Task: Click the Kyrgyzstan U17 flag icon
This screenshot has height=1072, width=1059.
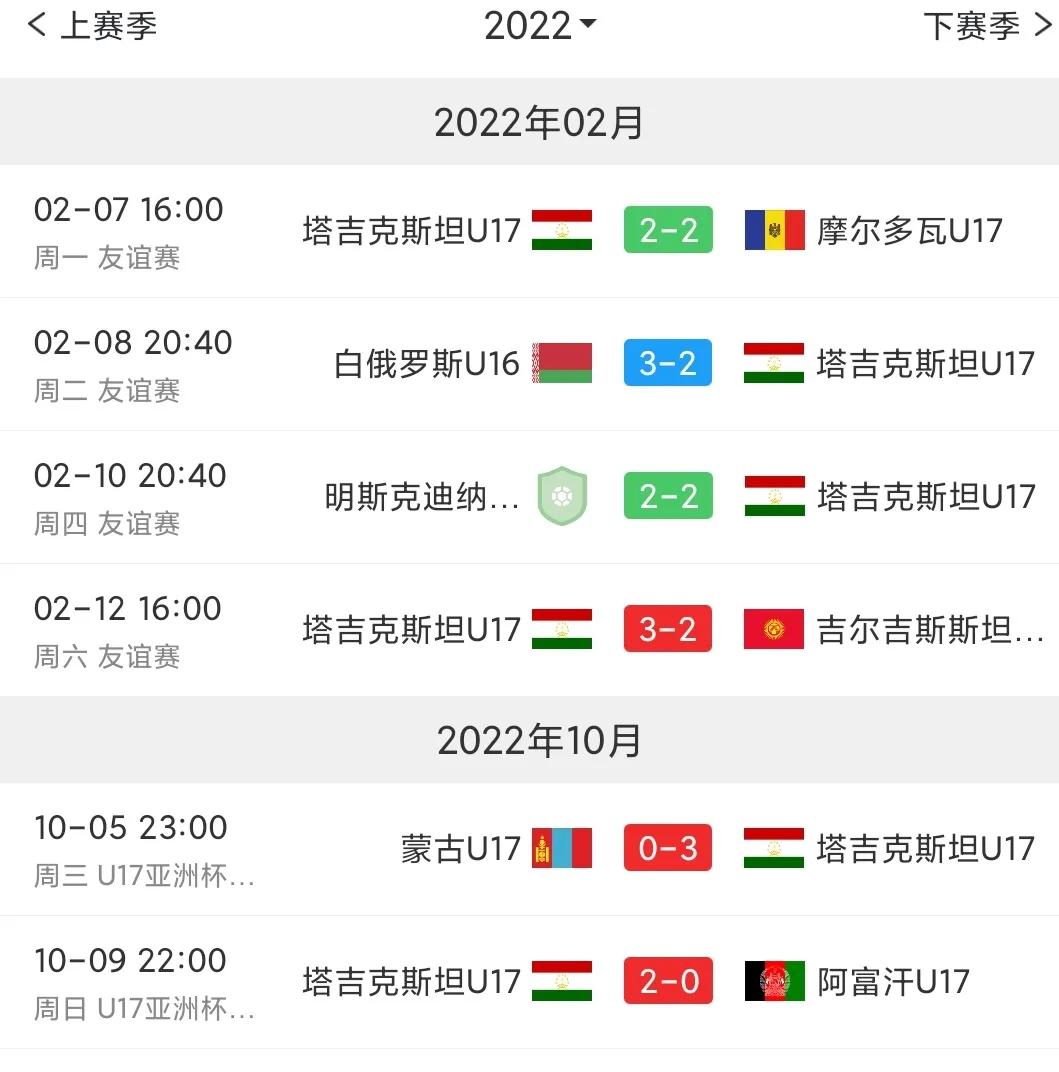Action: (774, 630)
